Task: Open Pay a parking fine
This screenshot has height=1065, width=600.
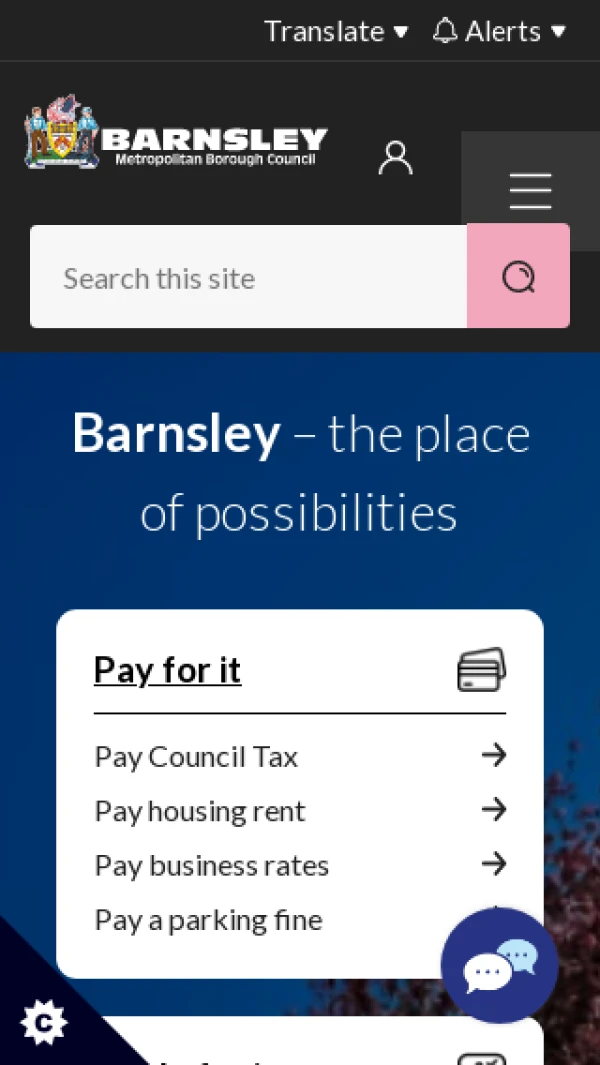Action: [x=208, y=919]
